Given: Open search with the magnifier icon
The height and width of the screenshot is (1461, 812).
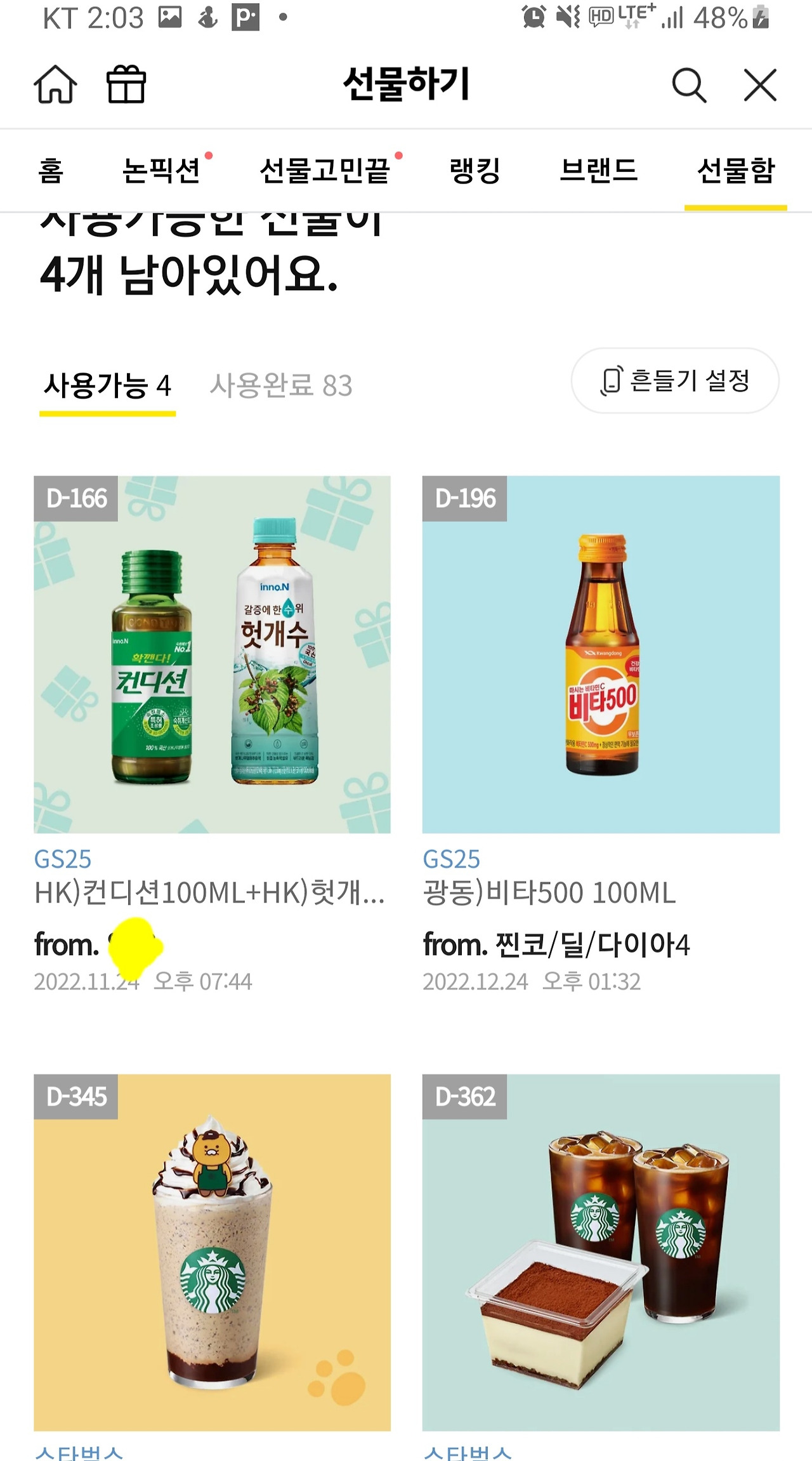Looking at the screenshot, I should [x=691, y=86].
